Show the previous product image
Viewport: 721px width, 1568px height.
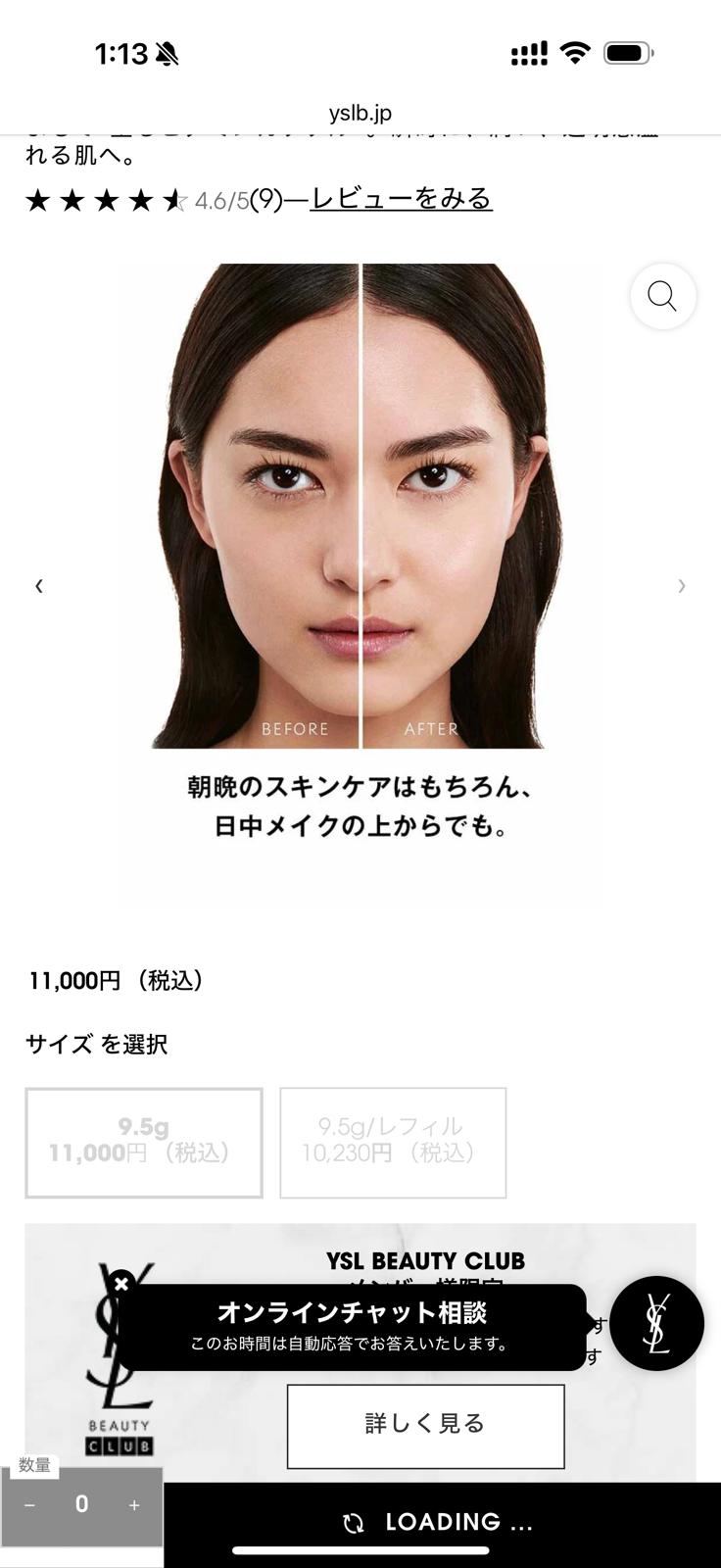[x=39, y=586]
